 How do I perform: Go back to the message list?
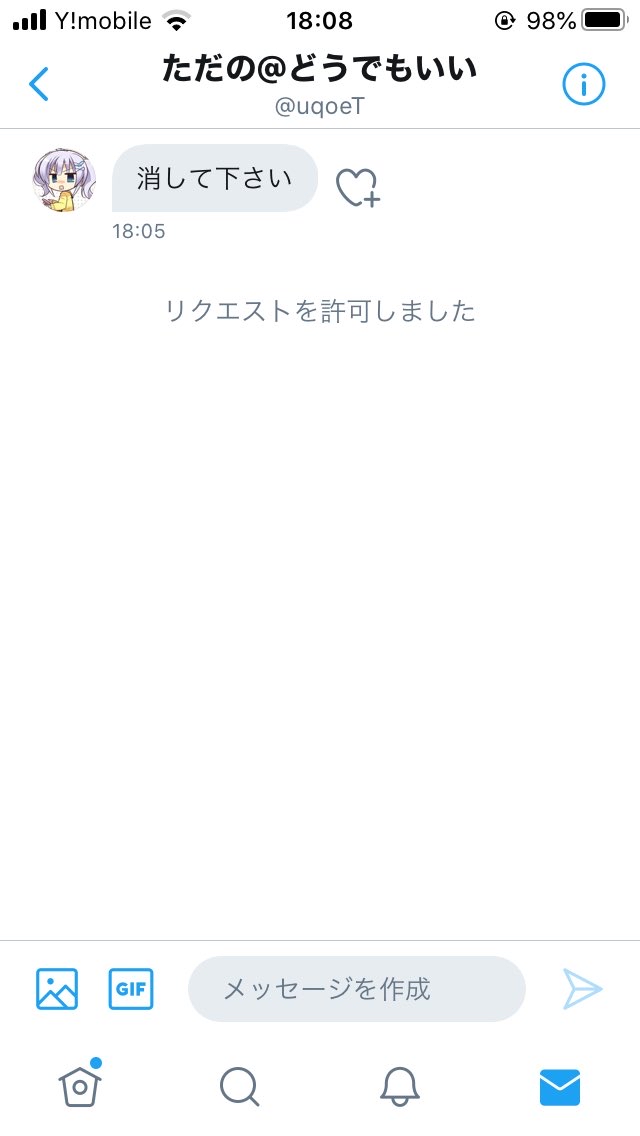pos(38,84)
